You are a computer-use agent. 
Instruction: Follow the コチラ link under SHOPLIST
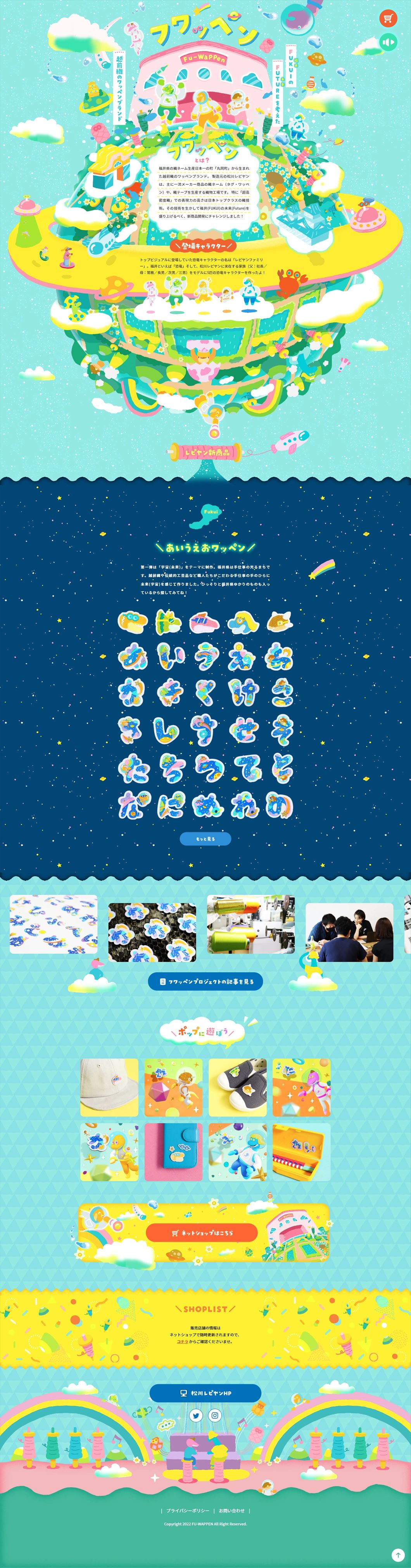(x=182, y=1341)
